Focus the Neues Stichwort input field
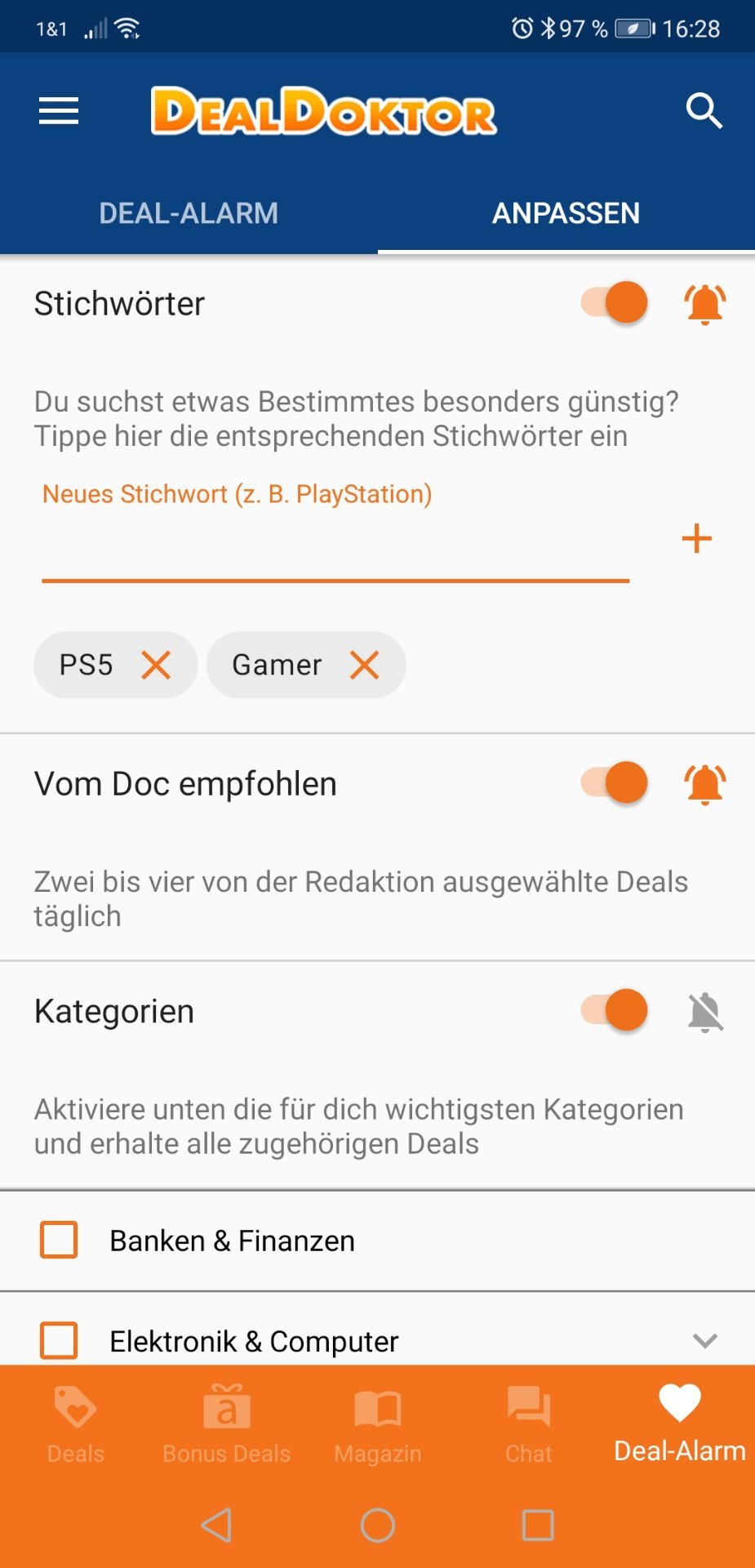755x1568 pixels. 335,541
